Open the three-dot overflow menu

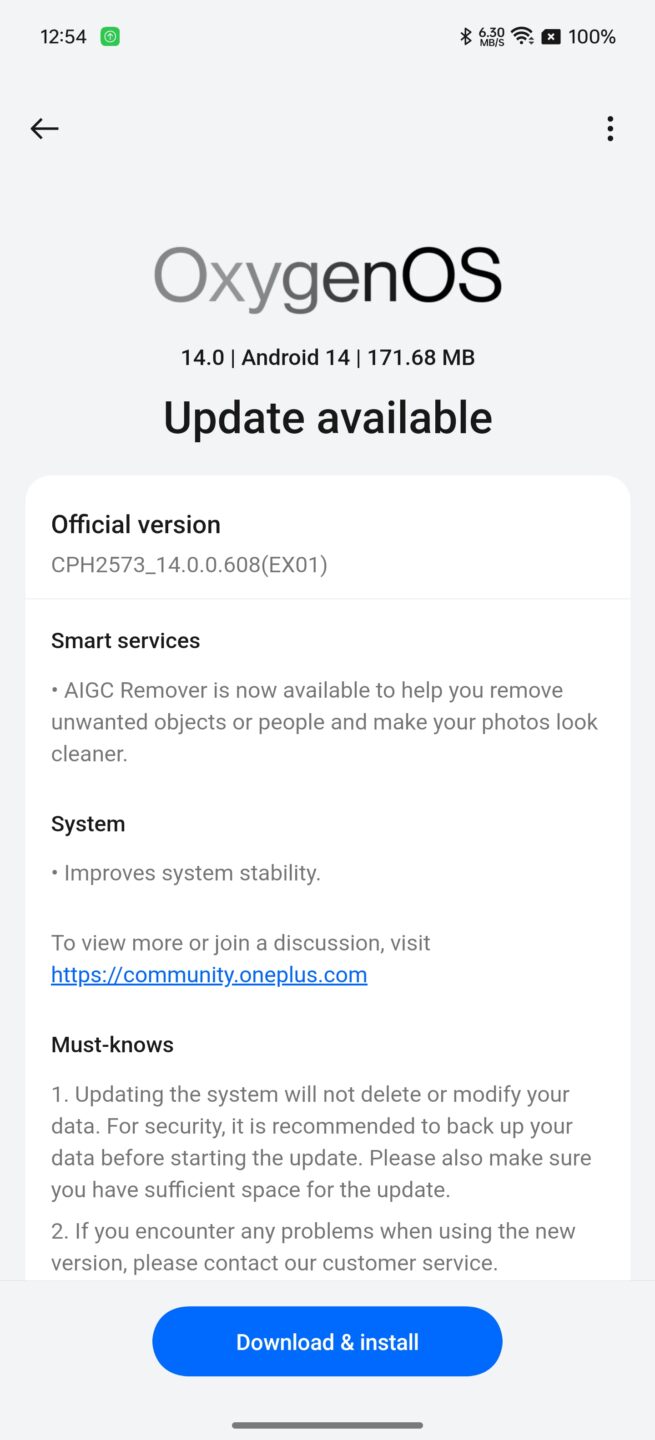[610, 128]
